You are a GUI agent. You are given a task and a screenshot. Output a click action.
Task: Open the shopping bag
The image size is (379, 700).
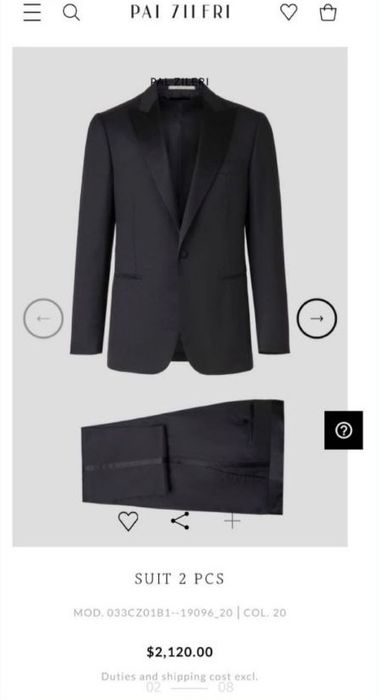[328, 12]
